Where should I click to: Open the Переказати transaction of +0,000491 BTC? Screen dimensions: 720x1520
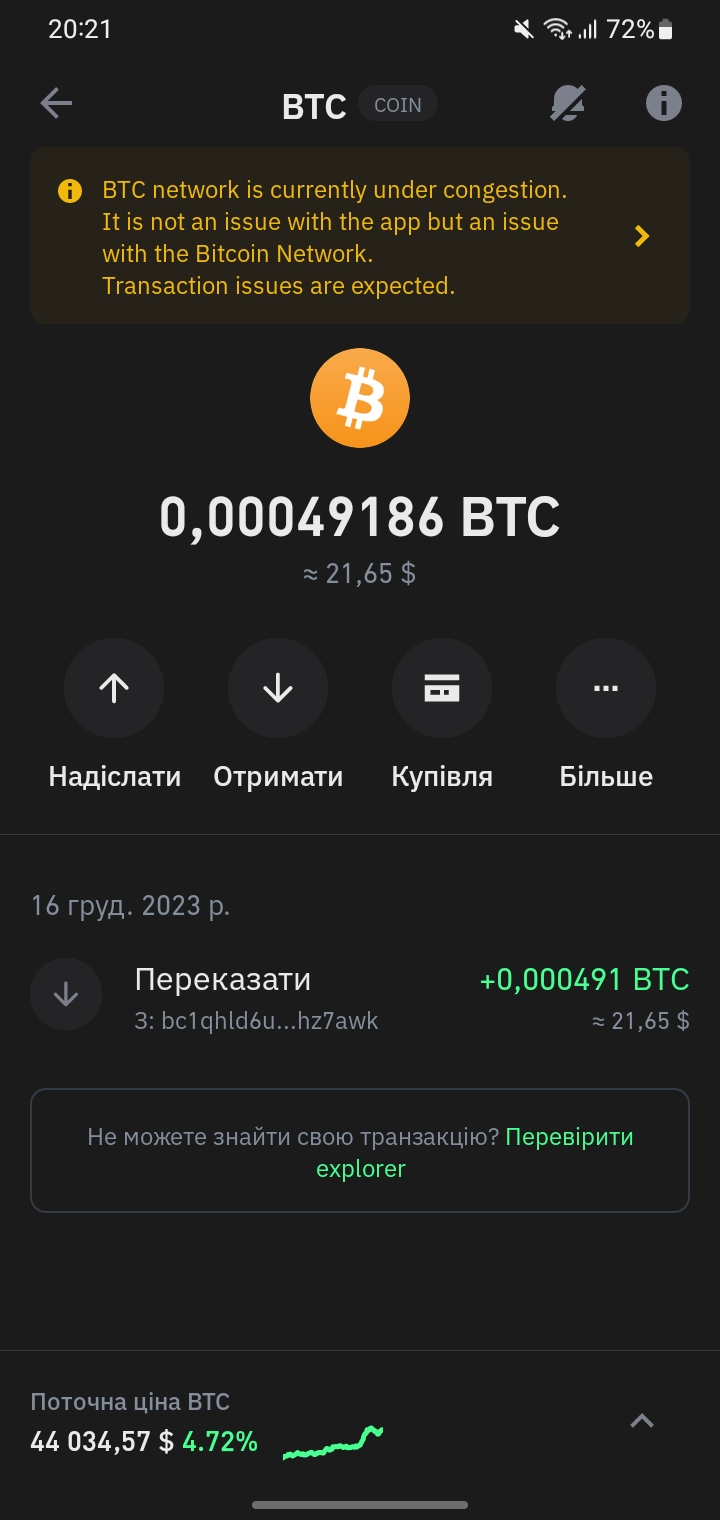[360, 995]
